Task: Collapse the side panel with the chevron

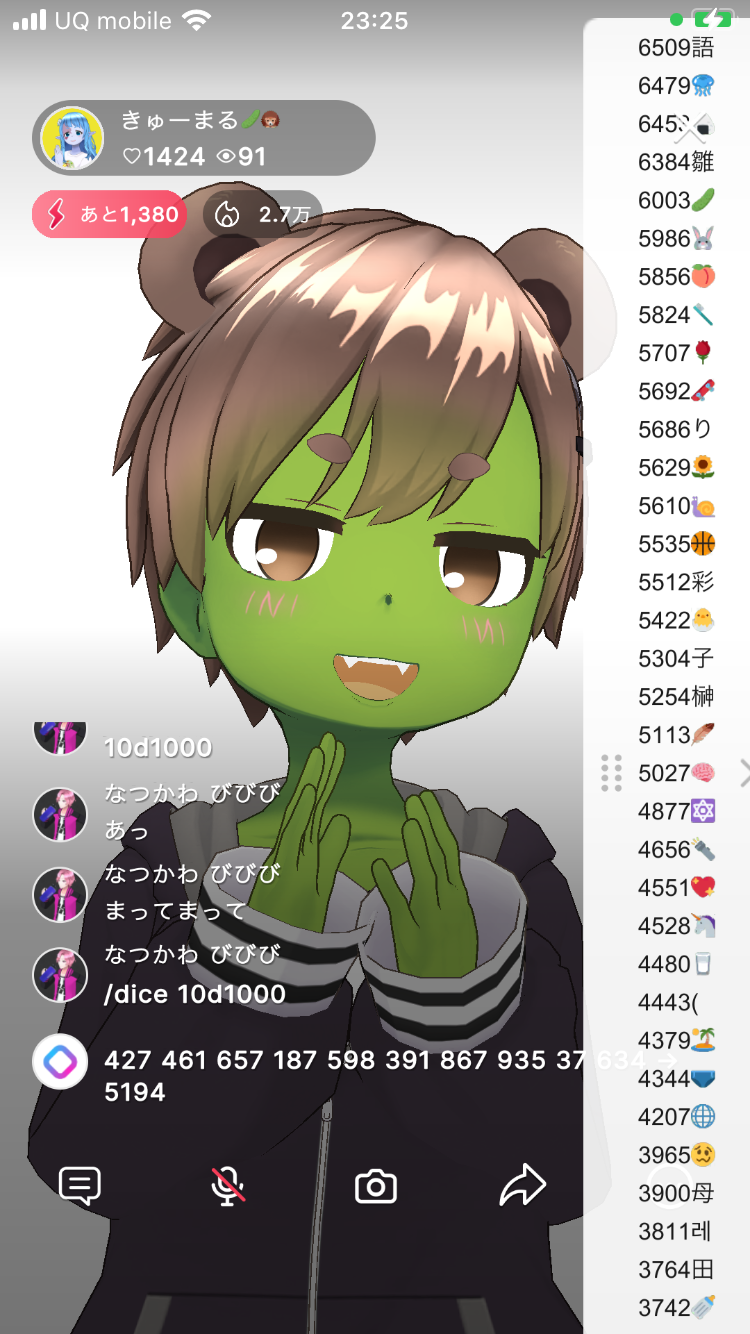Action: tap(743, 773)
